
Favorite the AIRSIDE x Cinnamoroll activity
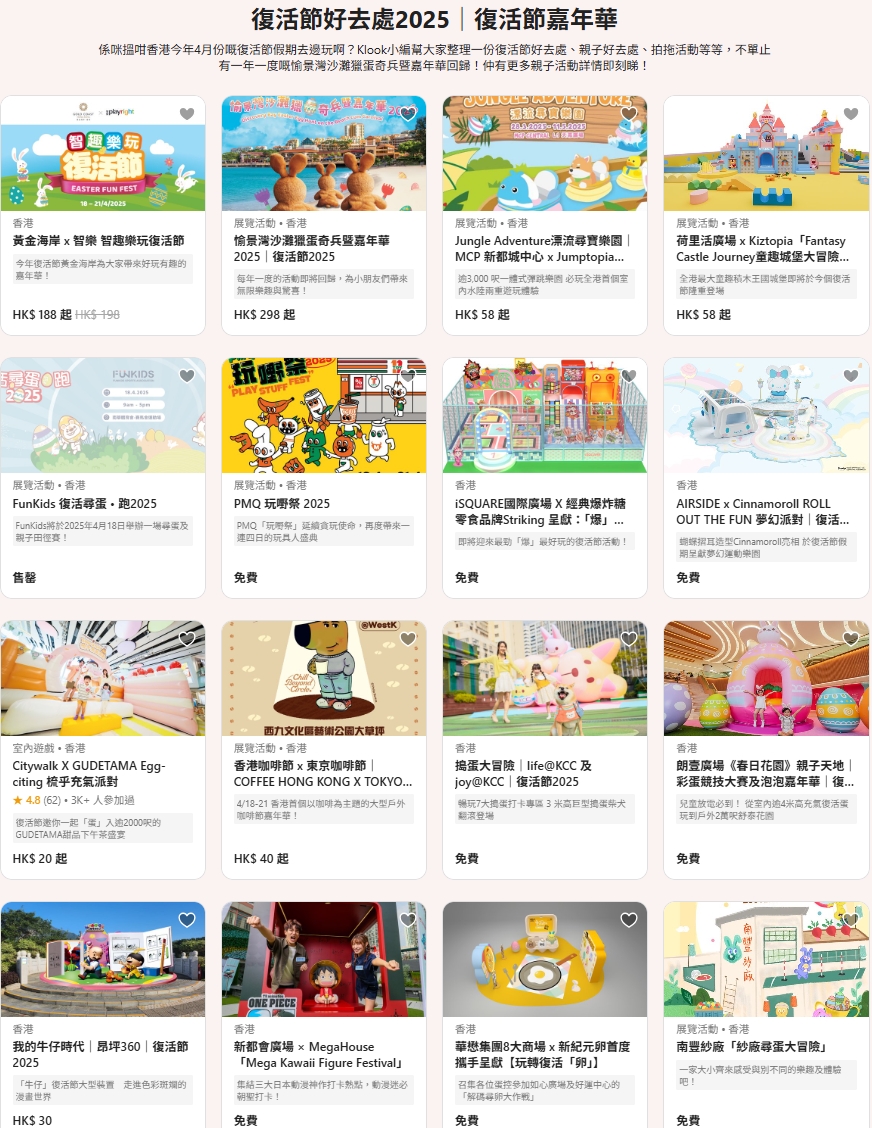coord(850,376)
